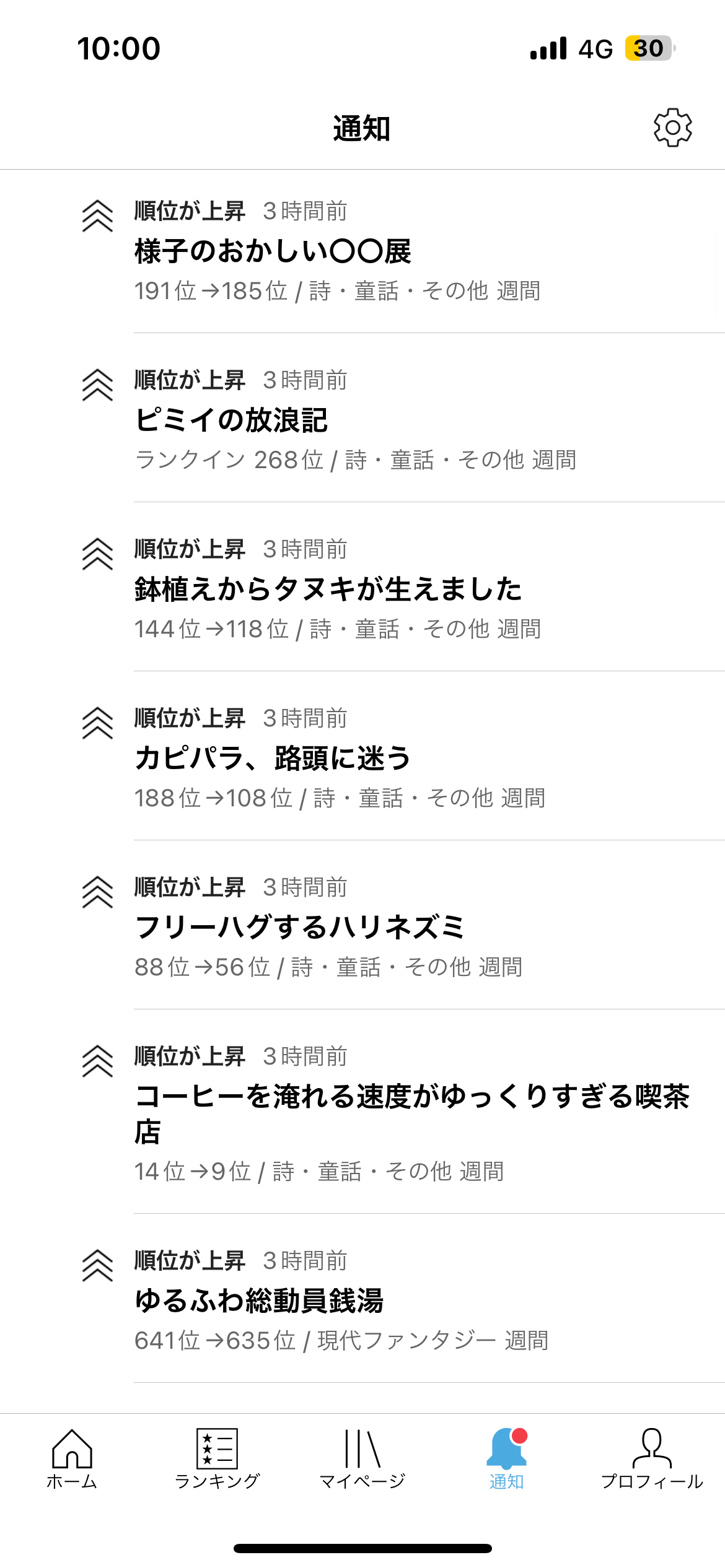Open the マイページ tab
This screenshot has height=1568, width=725.
362,1459
